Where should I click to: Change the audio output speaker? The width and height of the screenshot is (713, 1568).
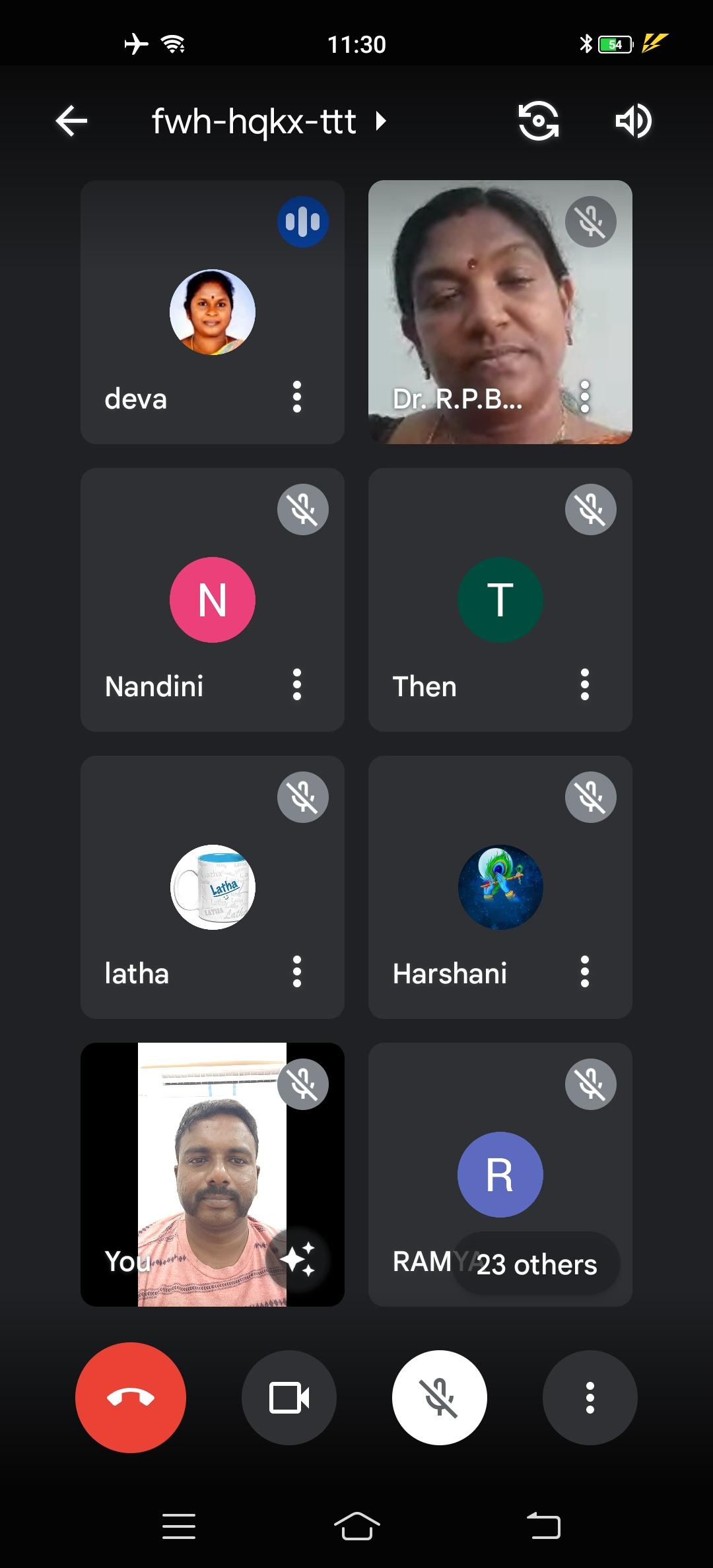pyautogui.click(x=633, y=121)
